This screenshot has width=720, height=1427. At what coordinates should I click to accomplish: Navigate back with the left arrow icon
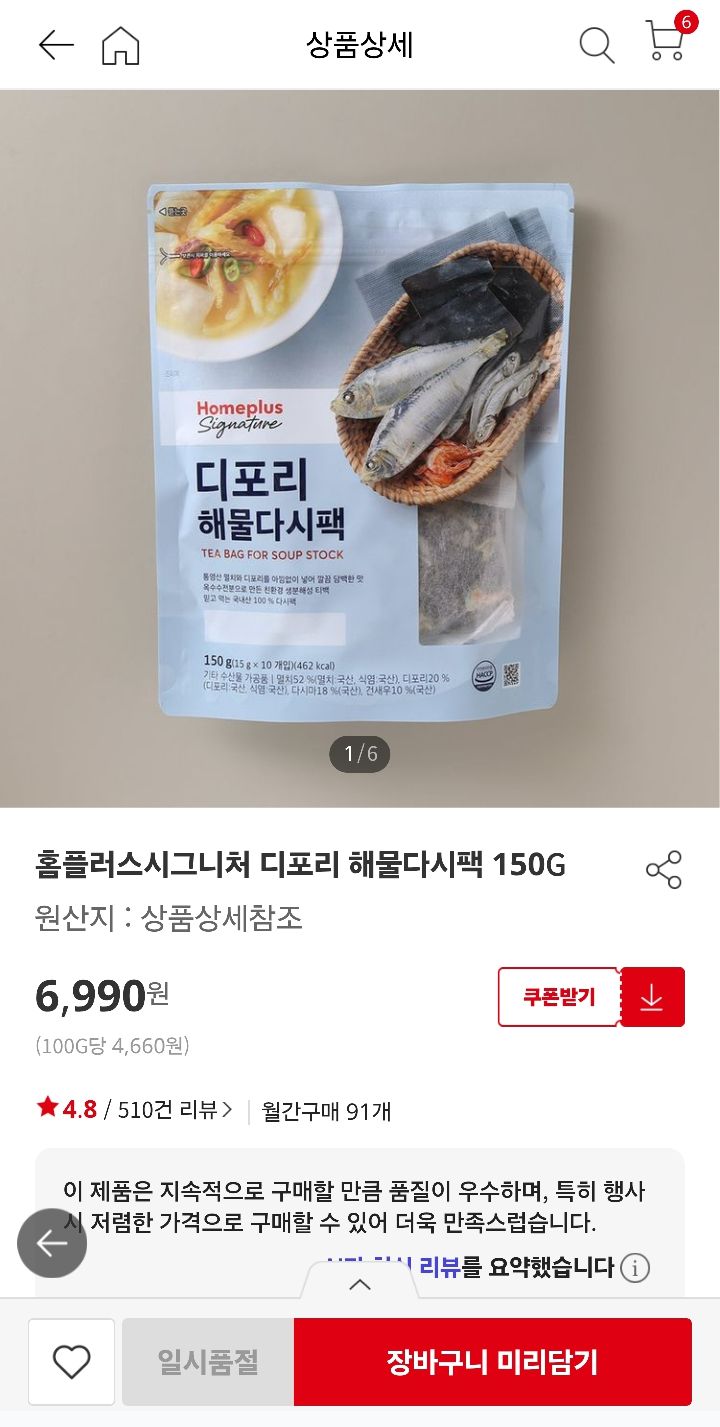coord(57,44)
